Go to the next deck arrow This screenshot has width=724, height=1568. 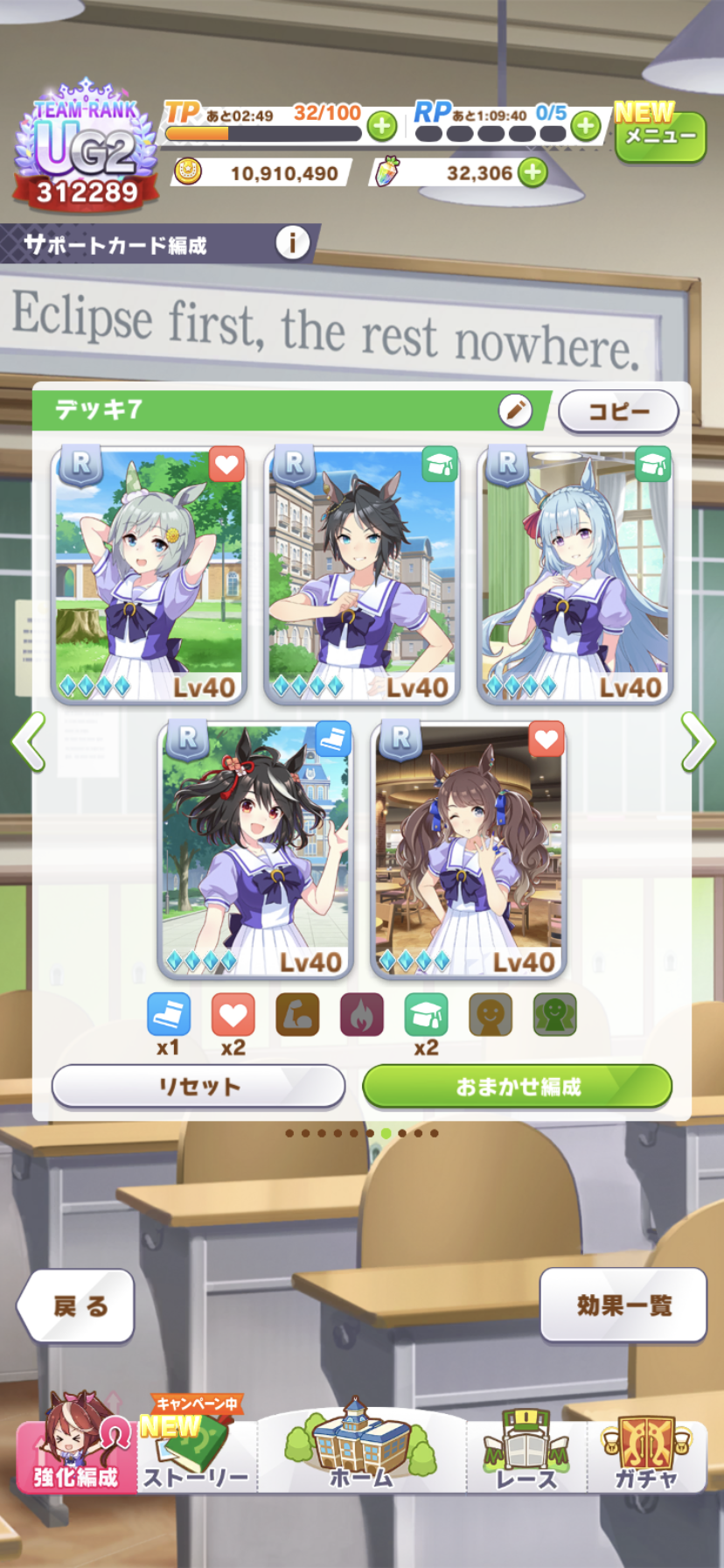697,742
